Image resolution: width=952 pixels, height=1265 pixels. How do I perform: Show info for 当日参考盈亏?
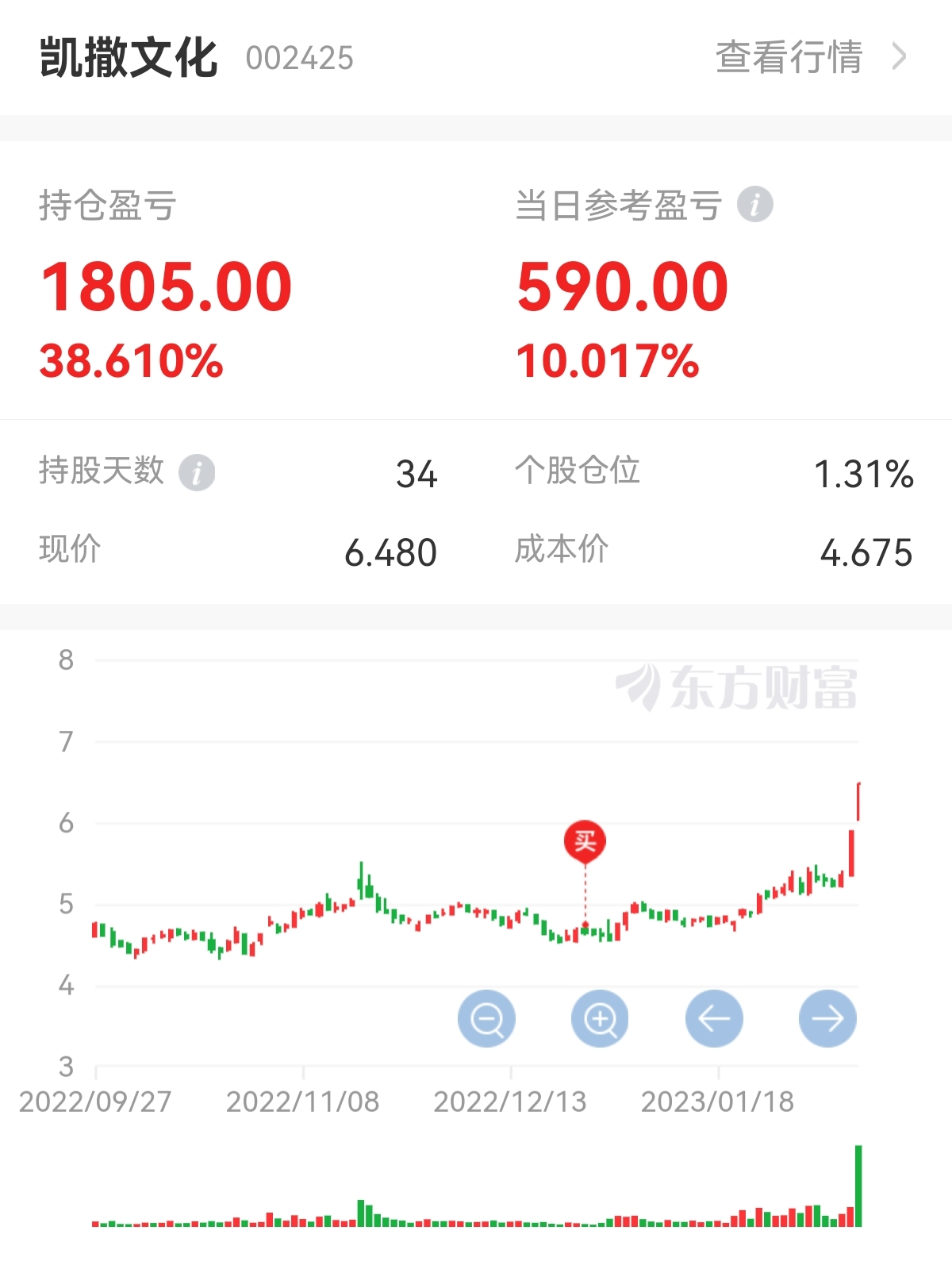(x=754, y=205)
